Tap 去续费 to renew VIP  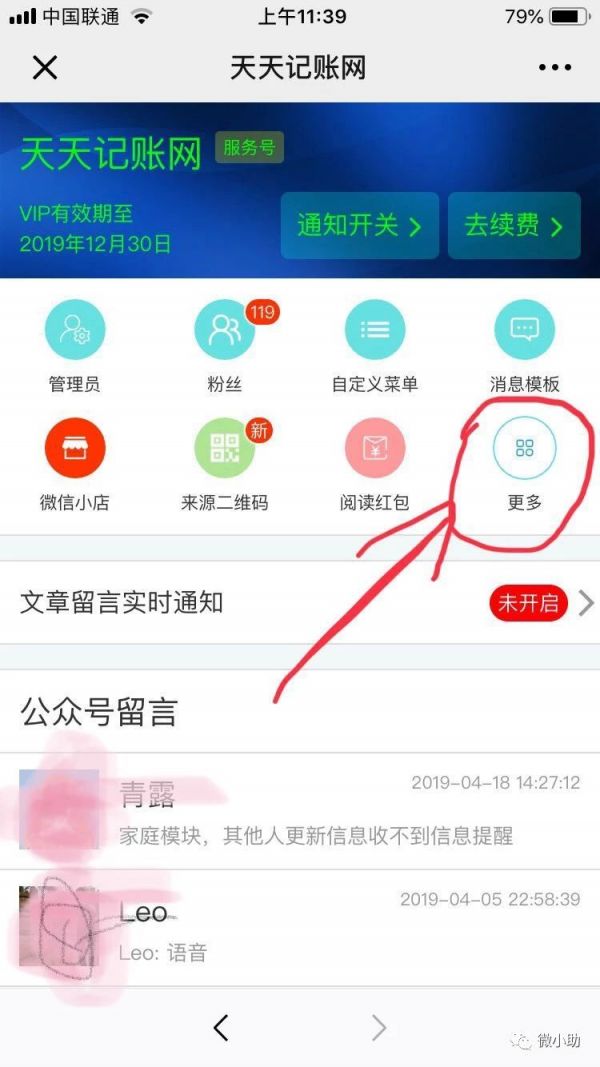[x=514, y=226]
